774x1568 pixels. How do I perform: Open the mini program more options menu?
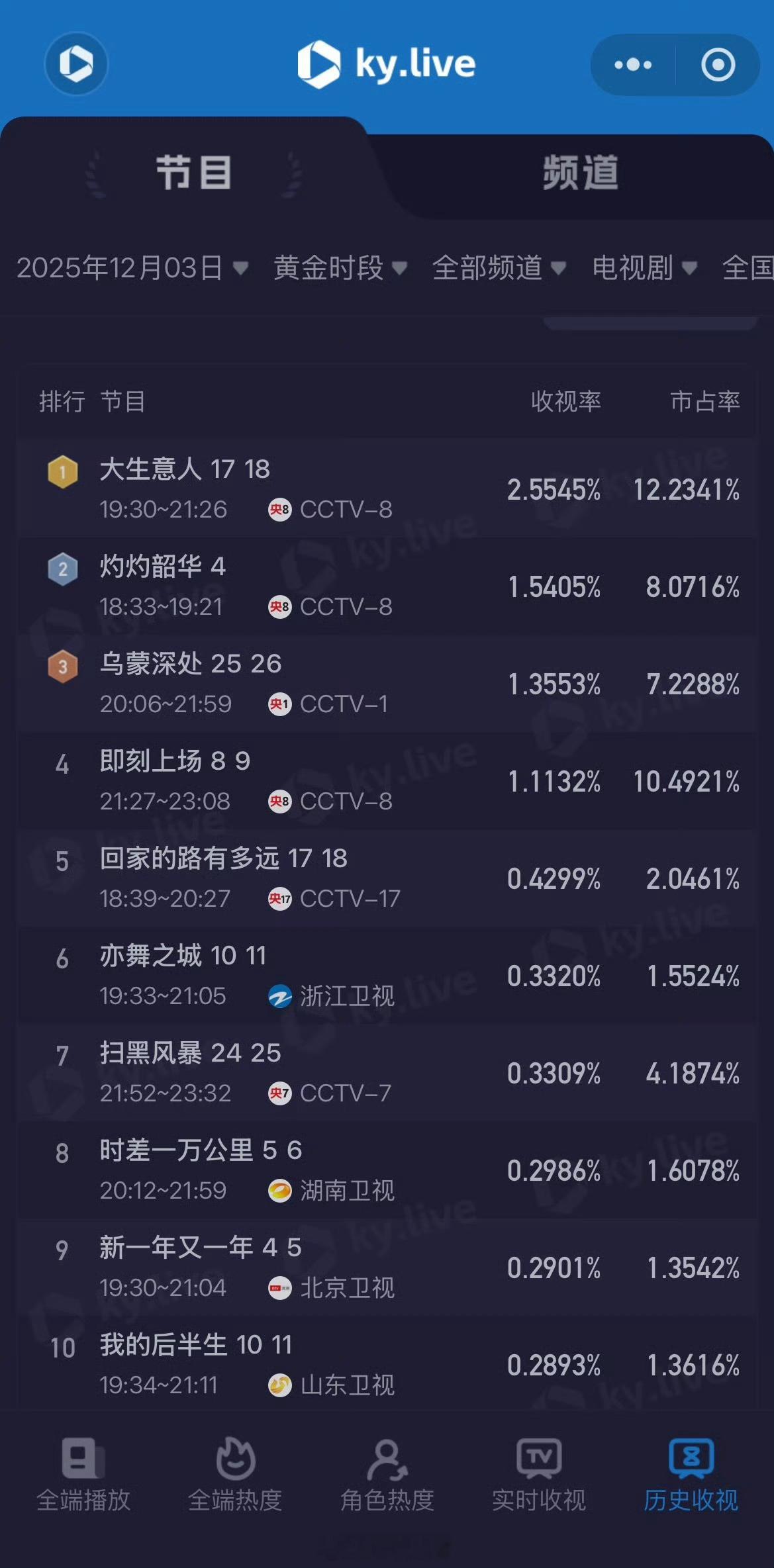[631, 64]
